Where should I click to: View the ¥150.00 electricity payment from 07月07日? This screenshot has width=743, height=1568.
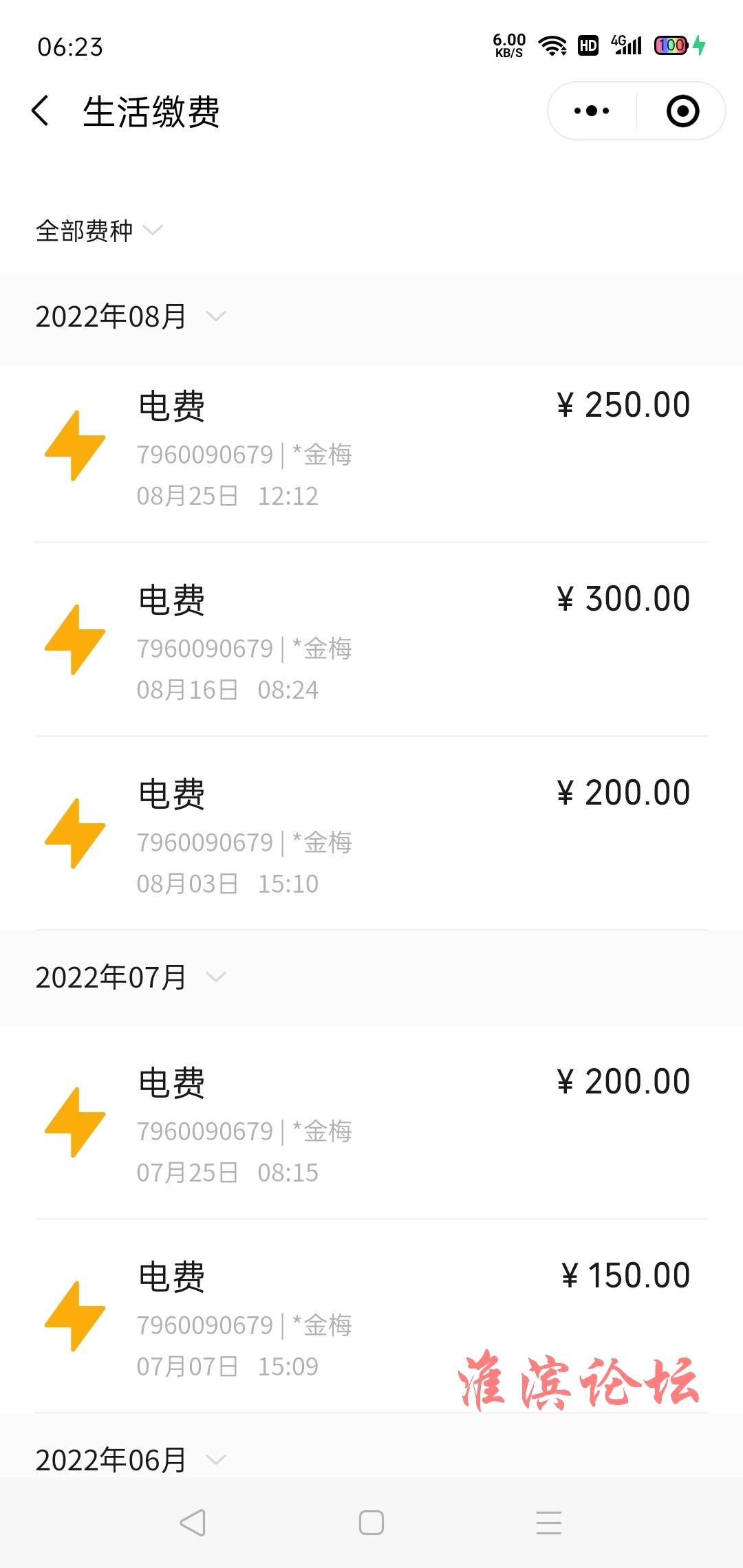371,1316
